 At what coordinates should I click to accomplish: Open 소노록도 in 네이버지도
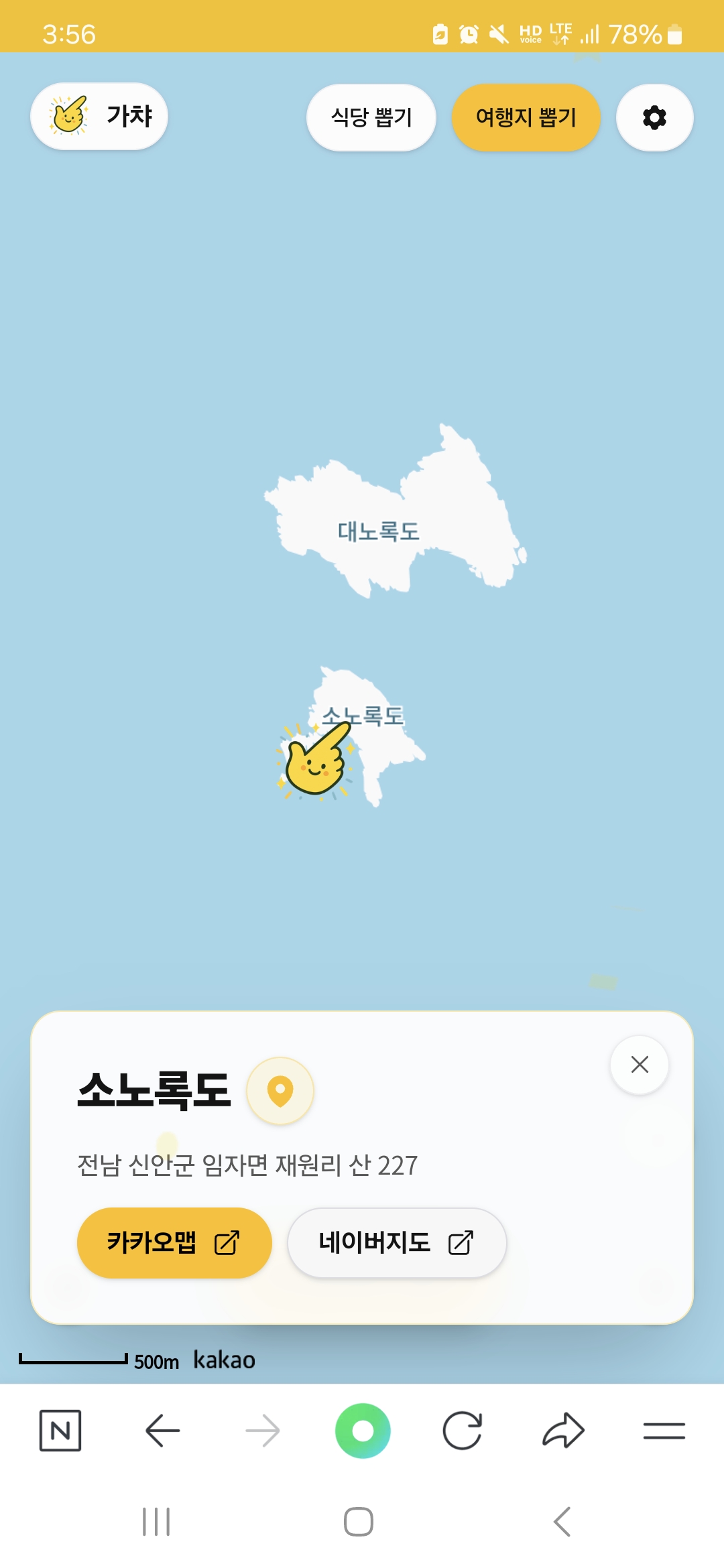click(397, 1243)
